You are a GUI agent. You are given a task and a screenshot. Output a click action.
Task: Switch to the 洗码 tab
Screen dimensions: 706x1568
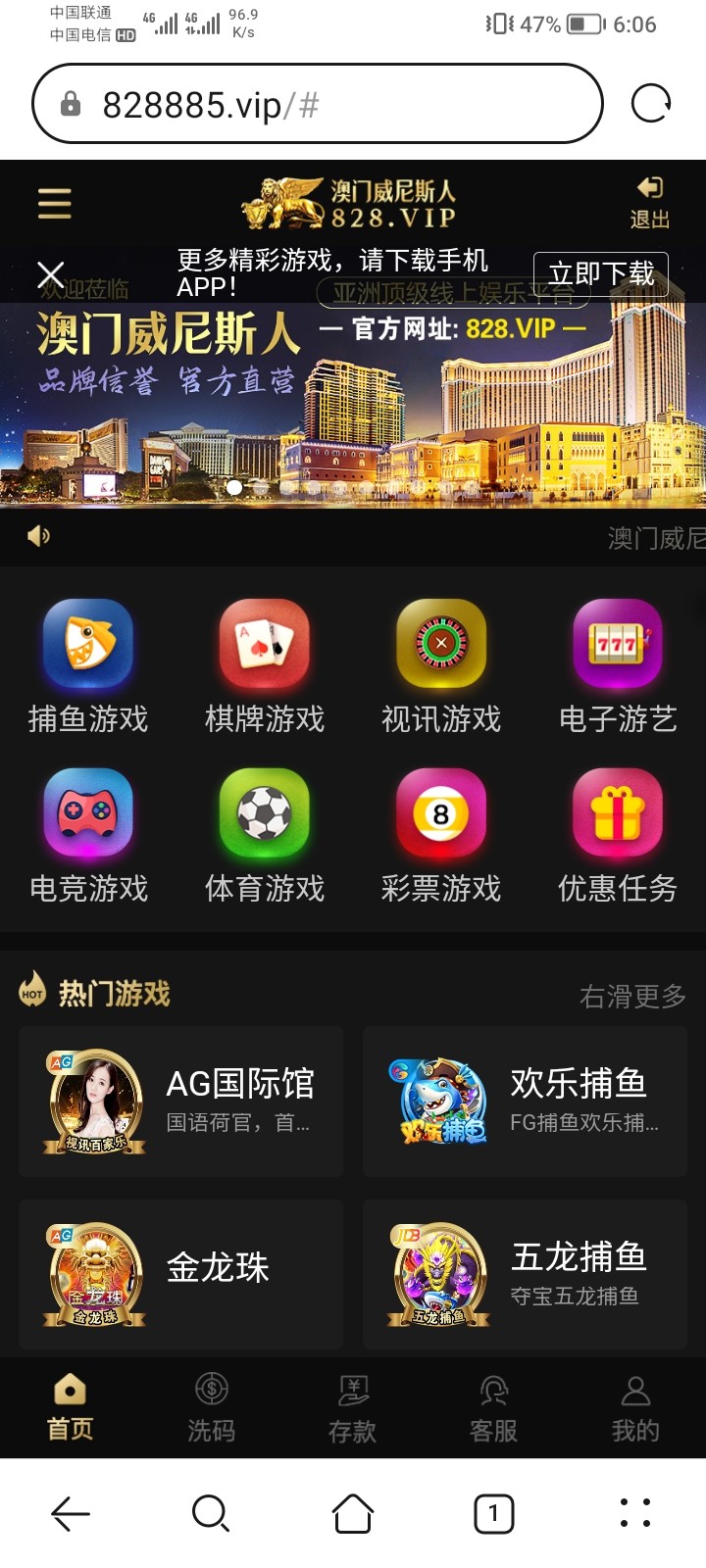click(x=212, y=1408)
